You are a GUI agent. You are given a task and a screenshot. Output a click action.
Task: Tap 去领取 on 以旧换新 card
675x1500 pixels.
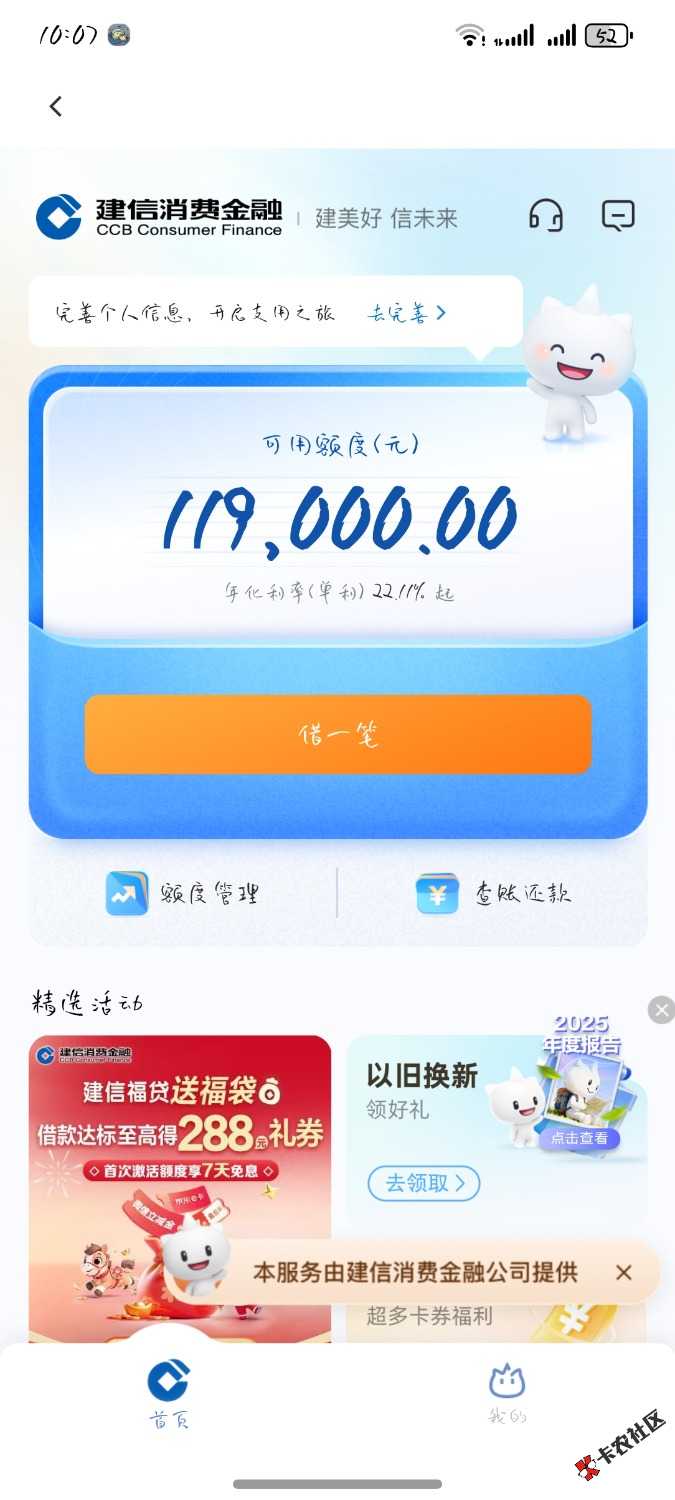click(x=424, y=1184)
